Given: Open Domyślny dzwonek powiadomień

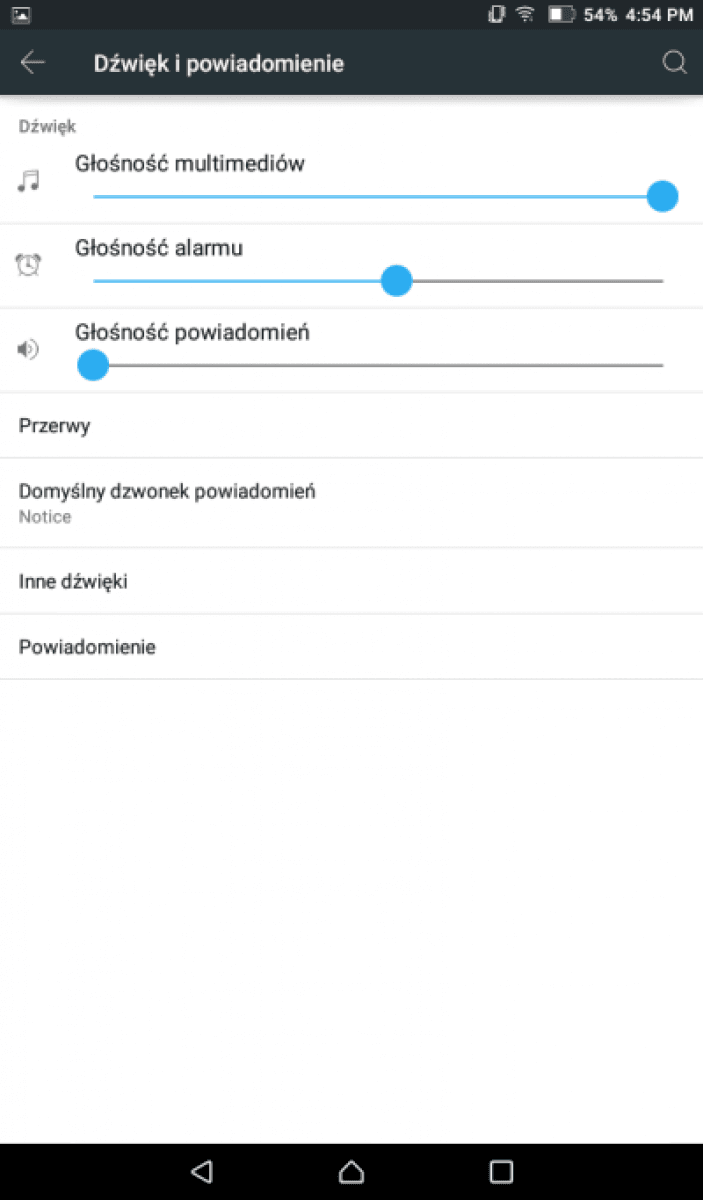Looking at the screenshot, I should 351,503.
